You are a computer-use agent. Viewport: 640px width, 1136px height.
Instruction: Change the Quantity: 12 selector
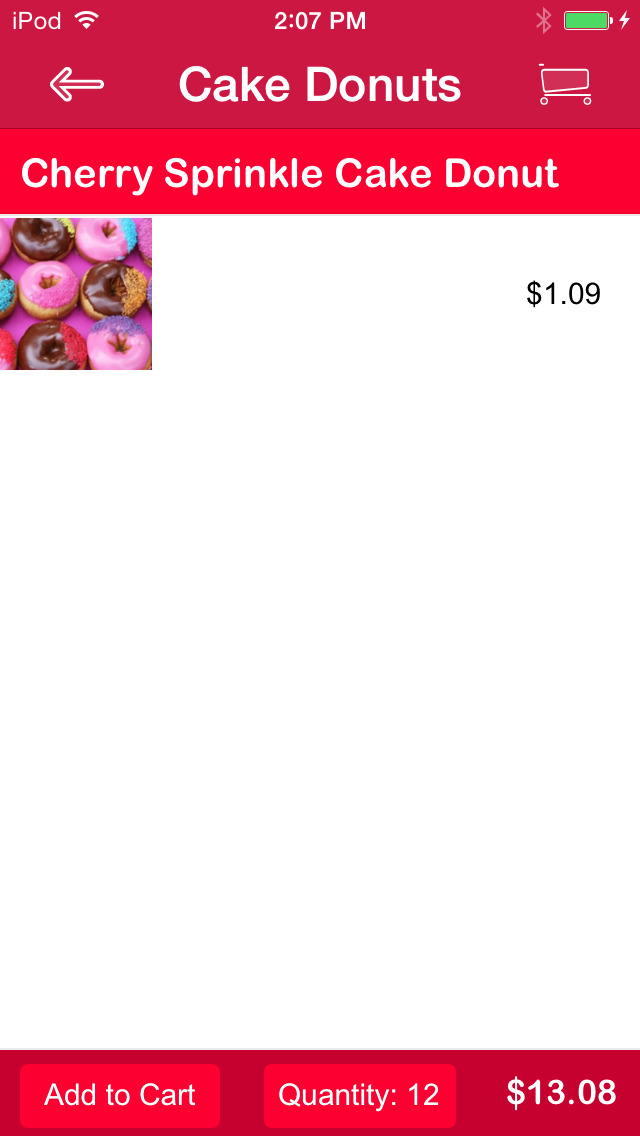[359, 1095]
